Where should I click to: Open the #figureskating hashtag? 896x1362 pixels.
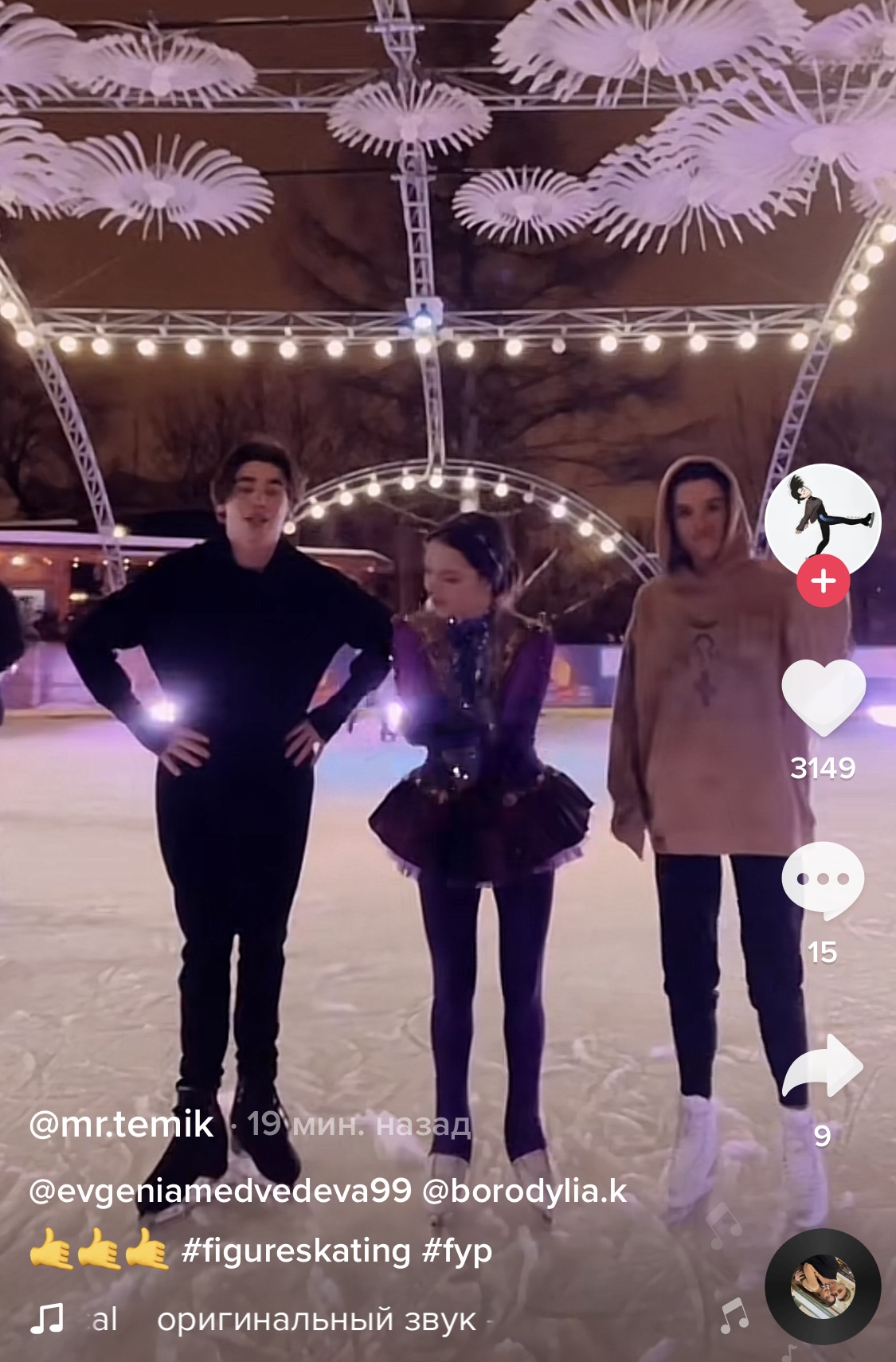pos(296,1250)
